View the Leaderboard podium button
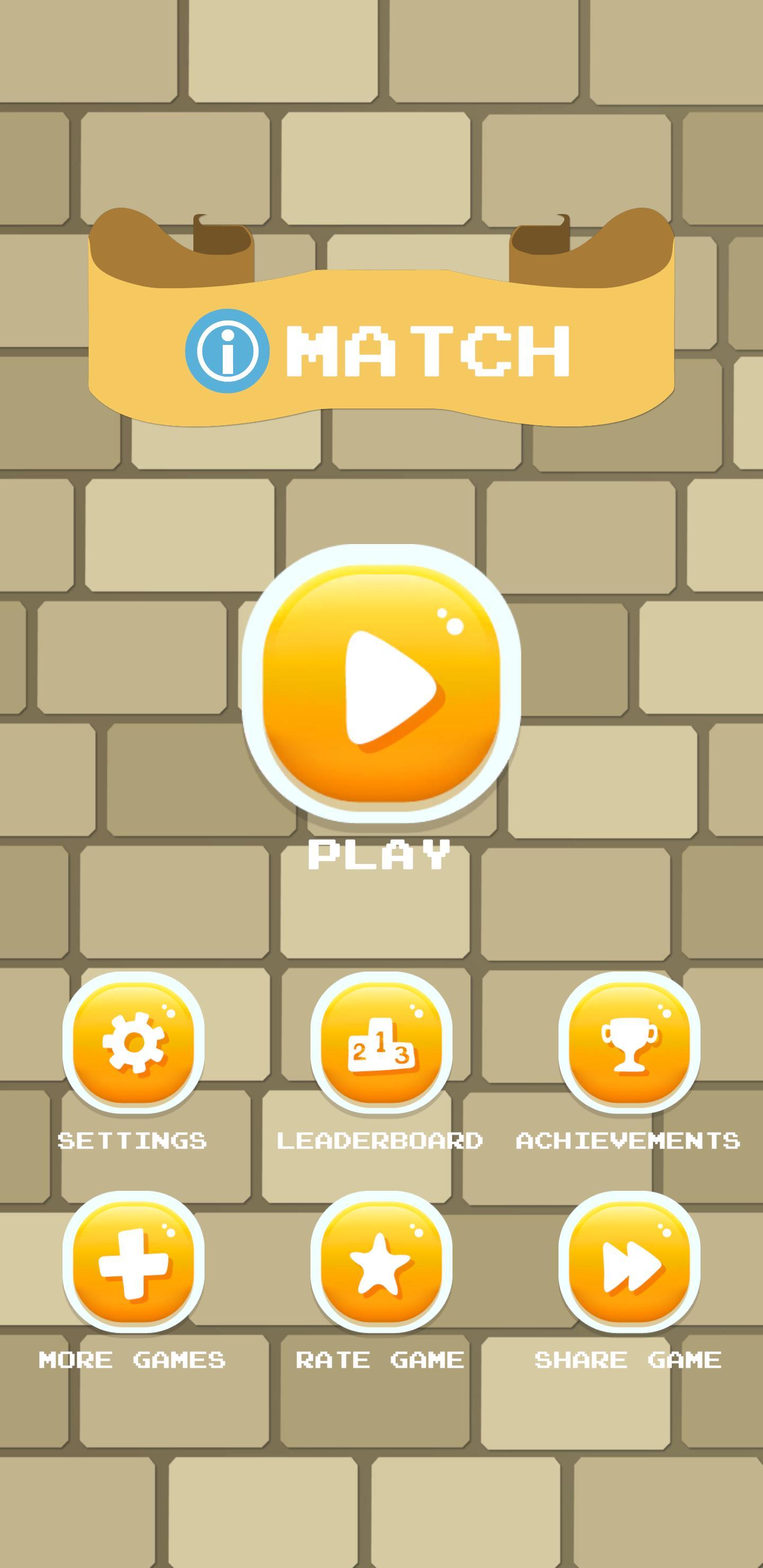Screen dimensions: 763x1568 (381, 1043)
